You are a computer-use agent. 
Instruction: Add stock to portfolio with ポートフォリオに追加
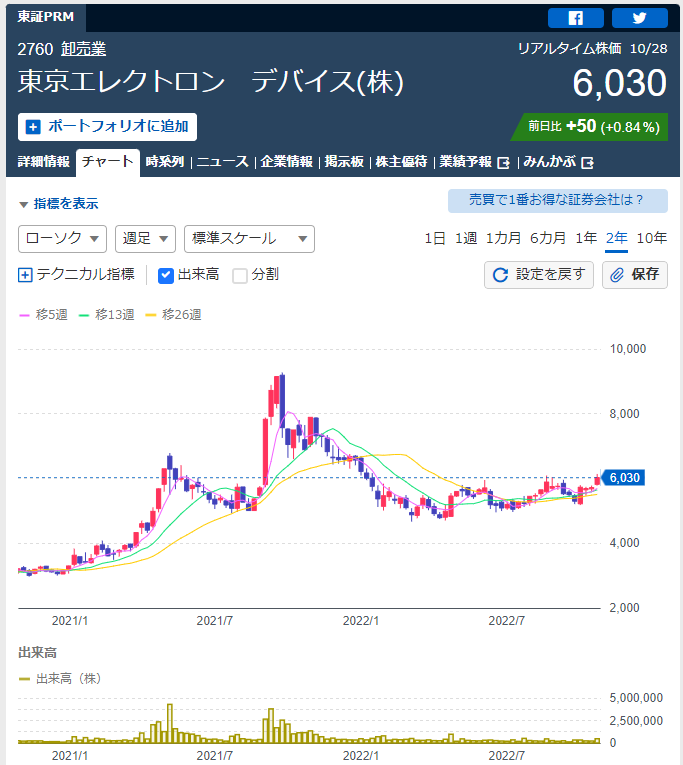(108, 127)
